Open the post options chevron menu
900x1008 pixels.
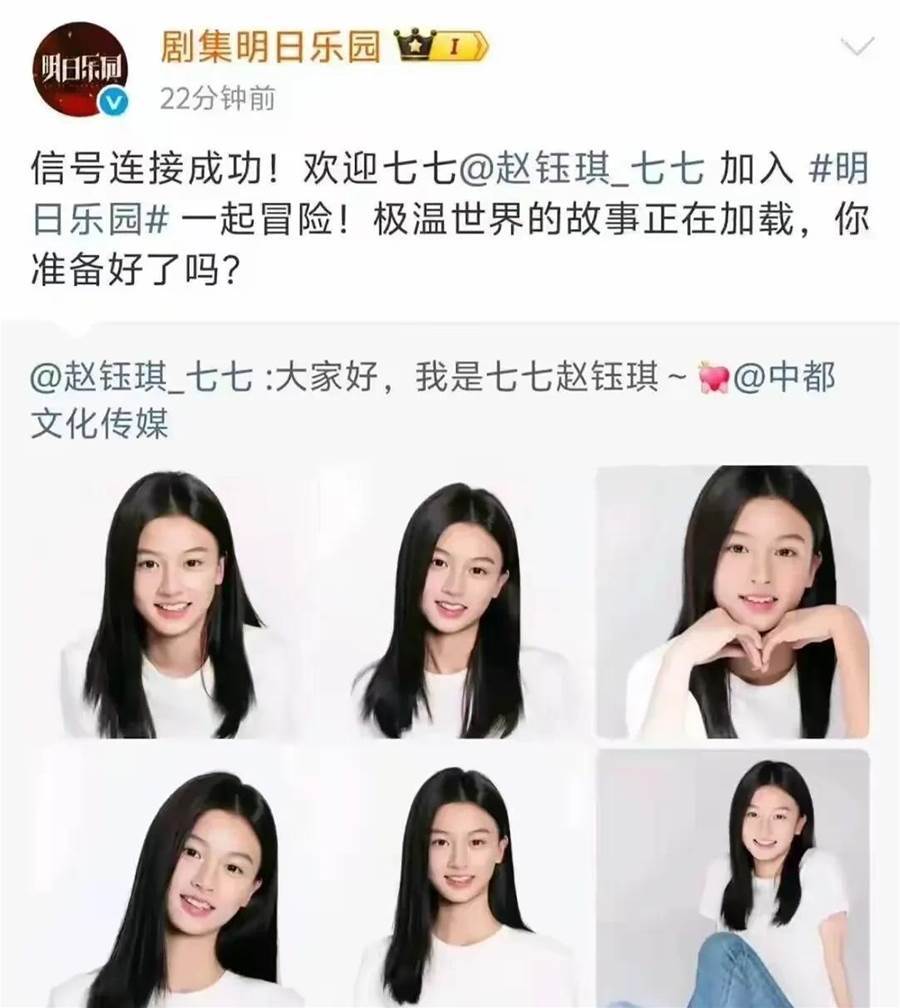pyautogui.click(x=858, y=46)
